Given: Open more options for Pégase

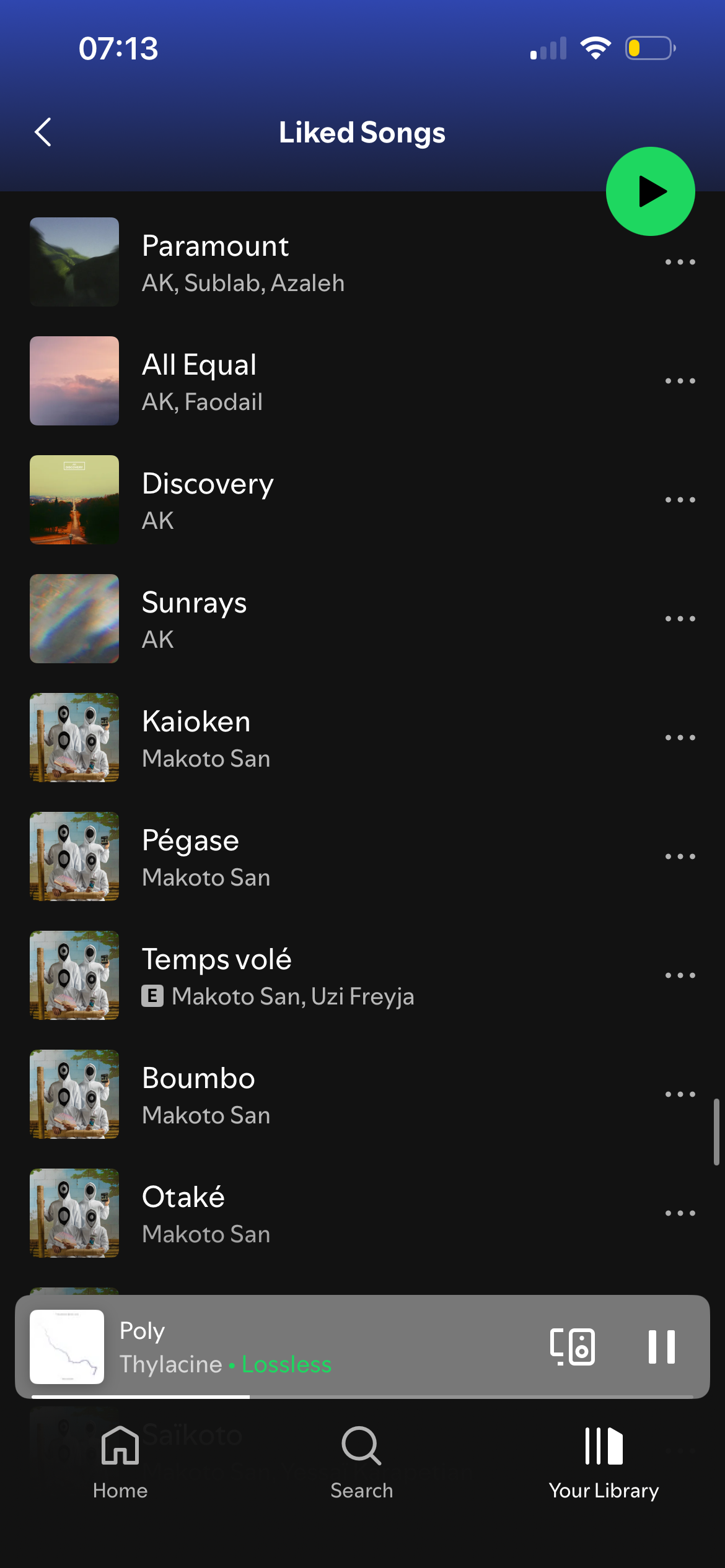Looking at the screenshot, I should pyautogui.click(x=680, y=856).
